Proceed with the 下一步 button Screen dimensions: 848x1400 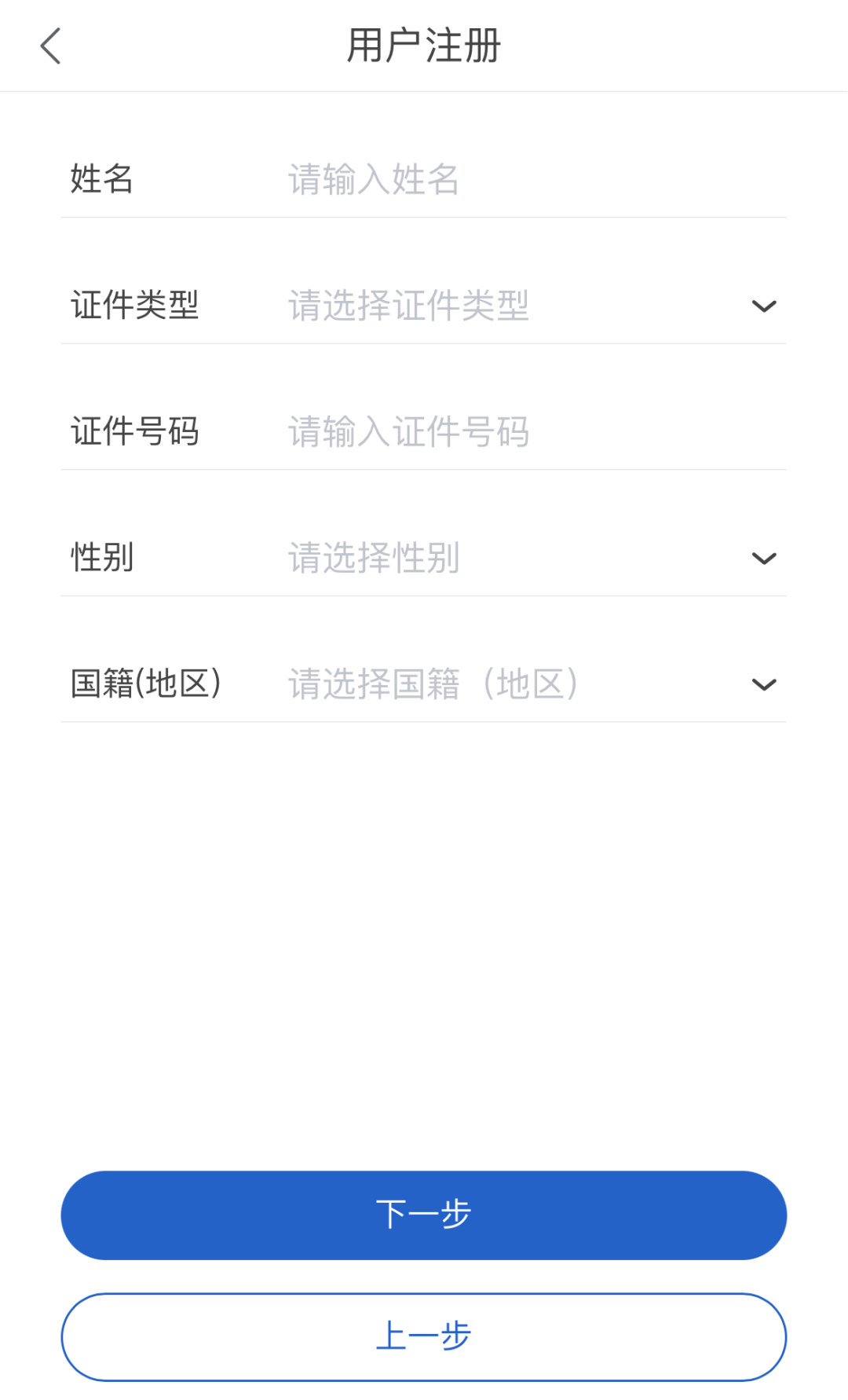(424, 1215)
